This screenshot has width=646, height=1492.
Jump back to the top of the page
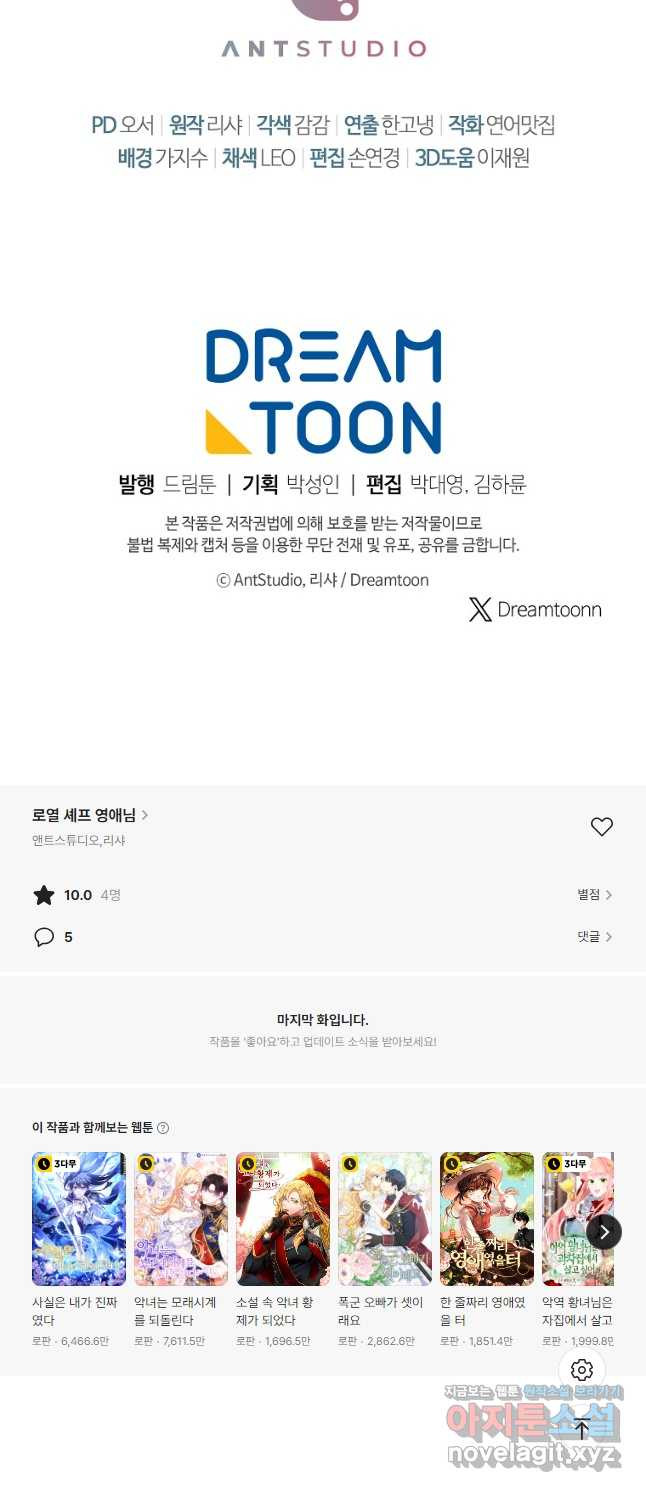(582, 1429)
